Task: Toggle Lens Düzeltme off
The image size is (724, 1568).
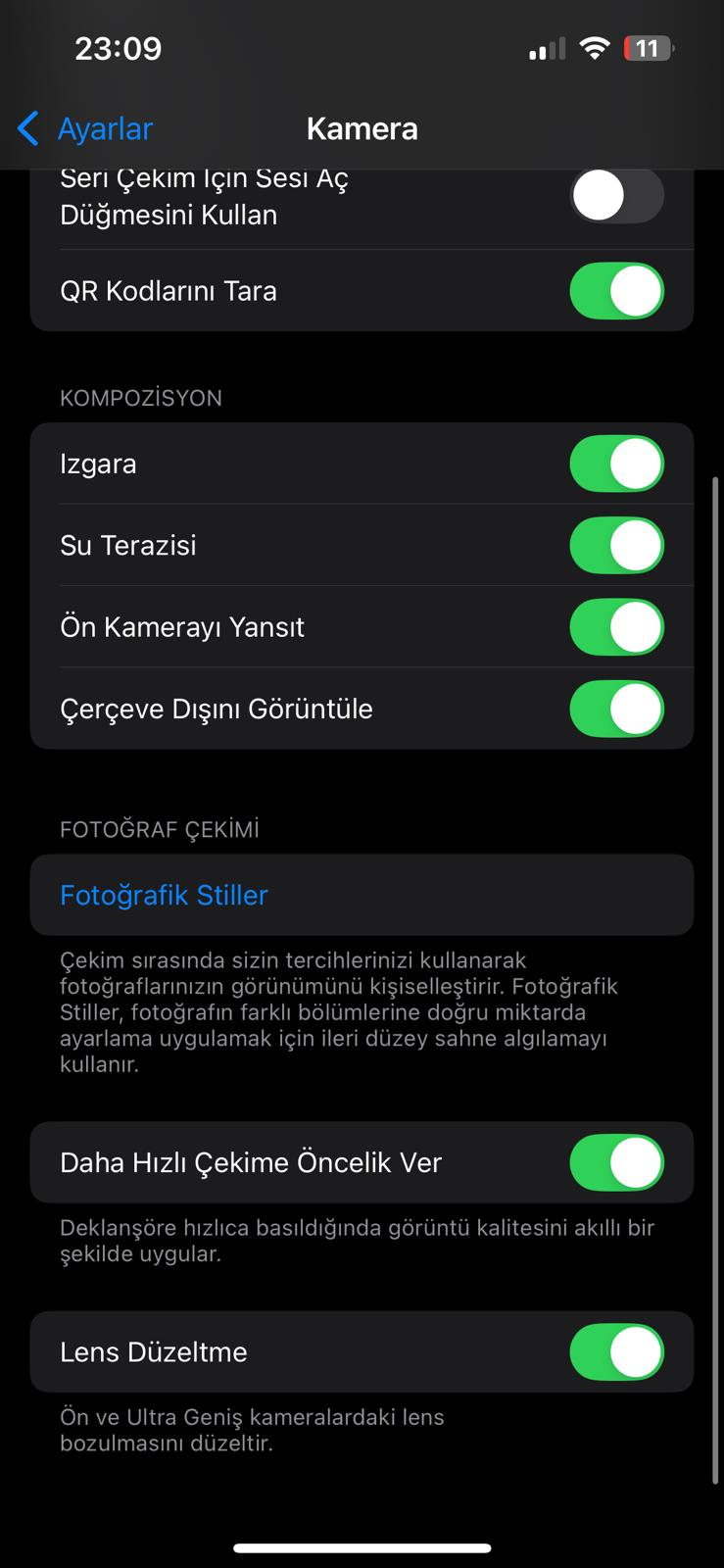Action: pyautogui.click(x=616, y=1351)
